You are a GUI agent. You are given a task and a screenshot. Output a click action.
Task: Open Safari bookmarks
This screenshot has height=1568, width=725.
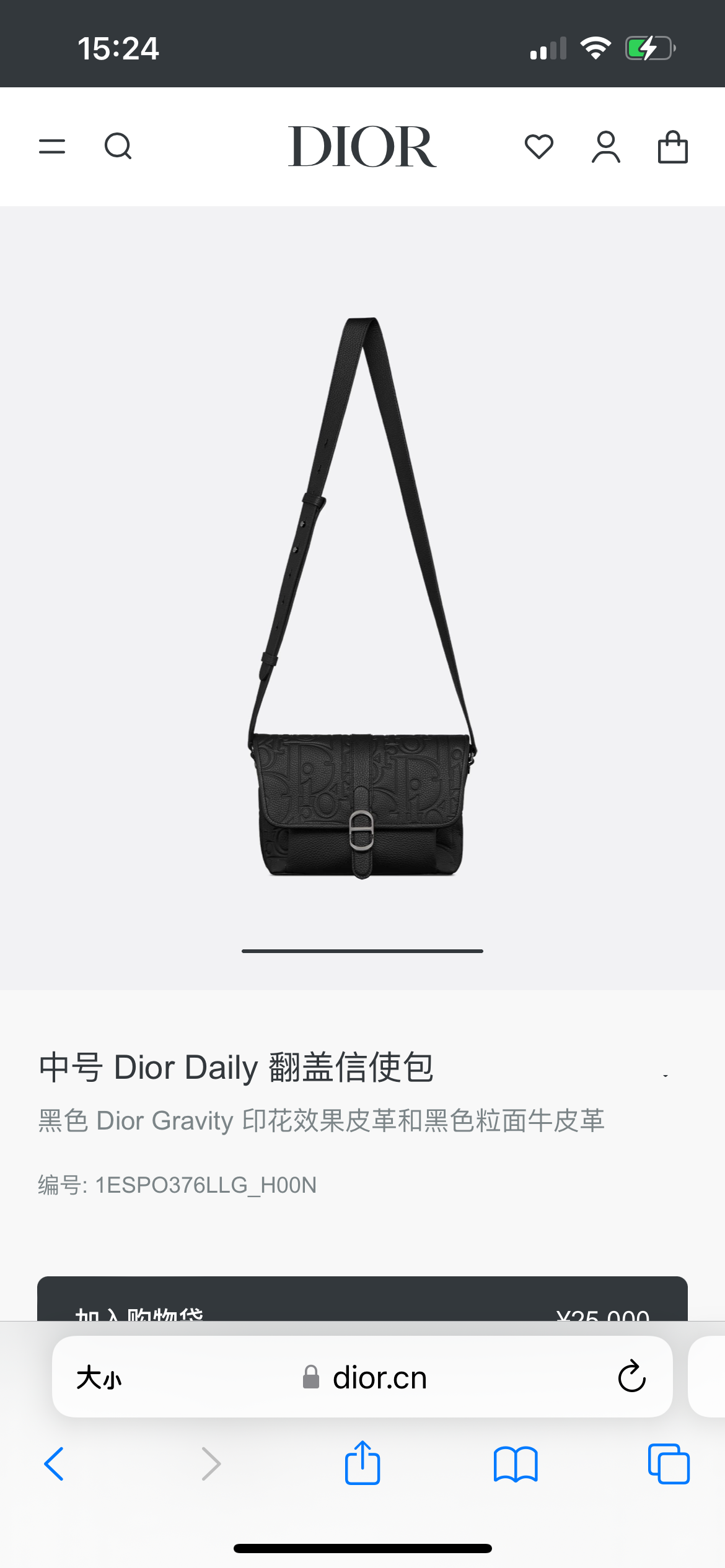coord(516,1464)
